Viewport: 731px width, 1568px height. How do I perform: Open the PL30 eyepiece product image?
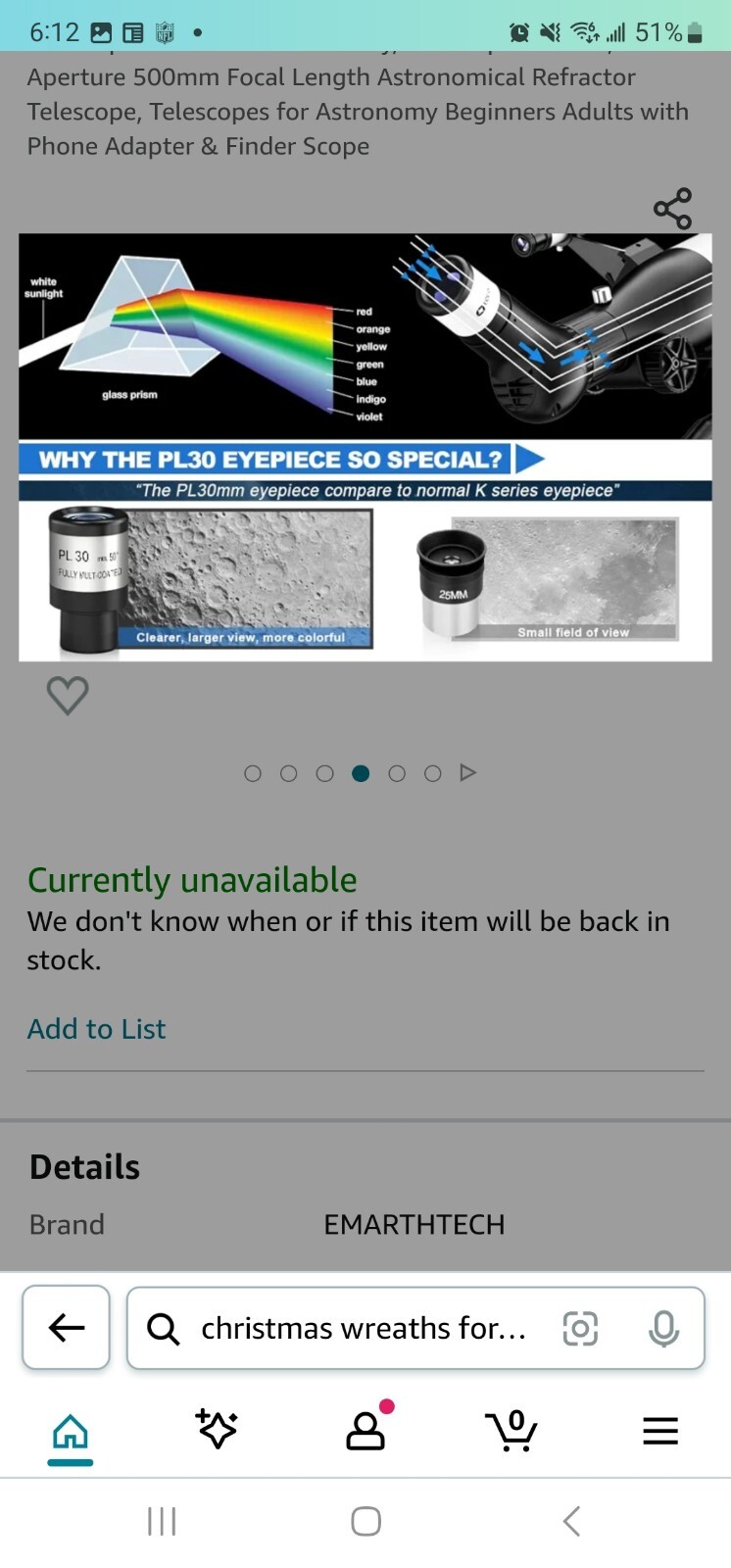tap(365, 447)
